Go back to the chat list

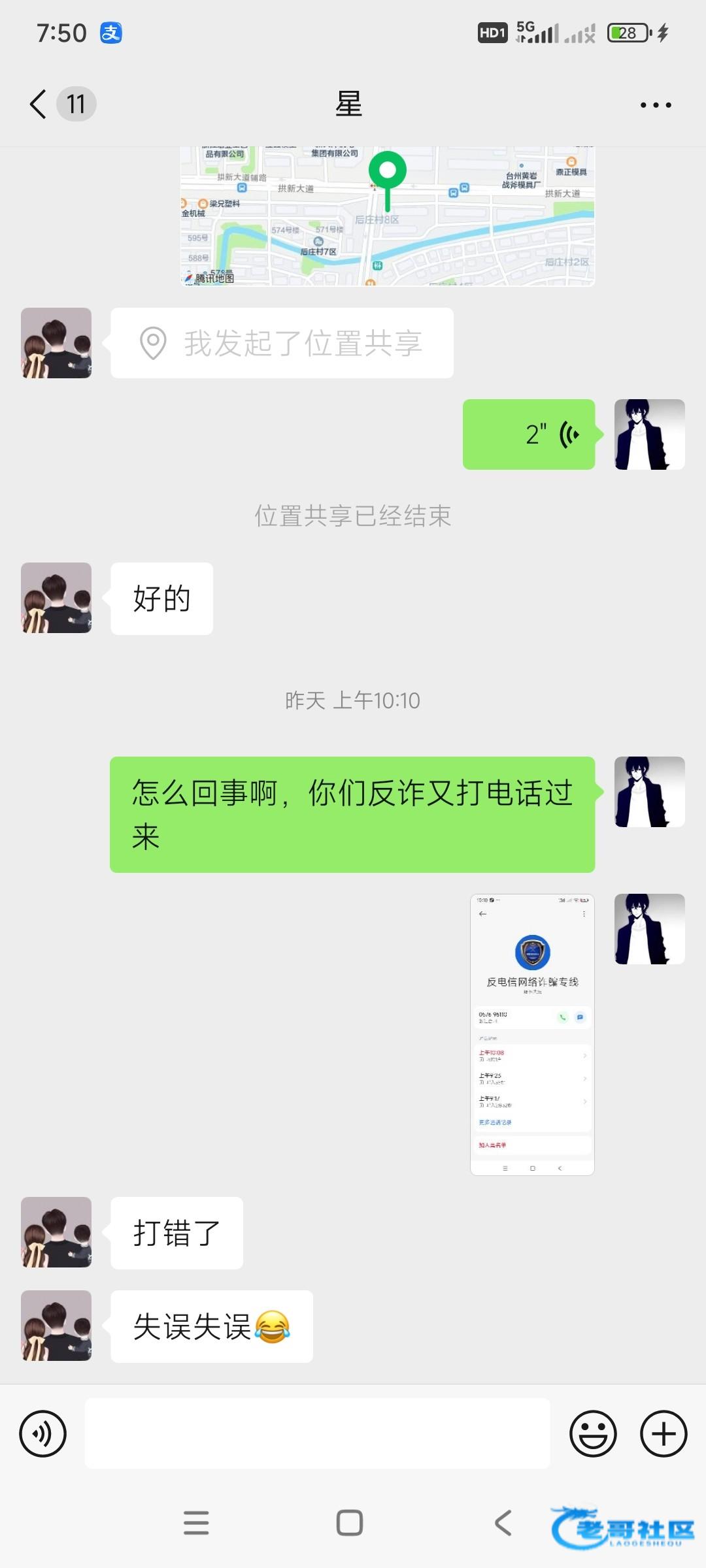[x=39, y=104]
